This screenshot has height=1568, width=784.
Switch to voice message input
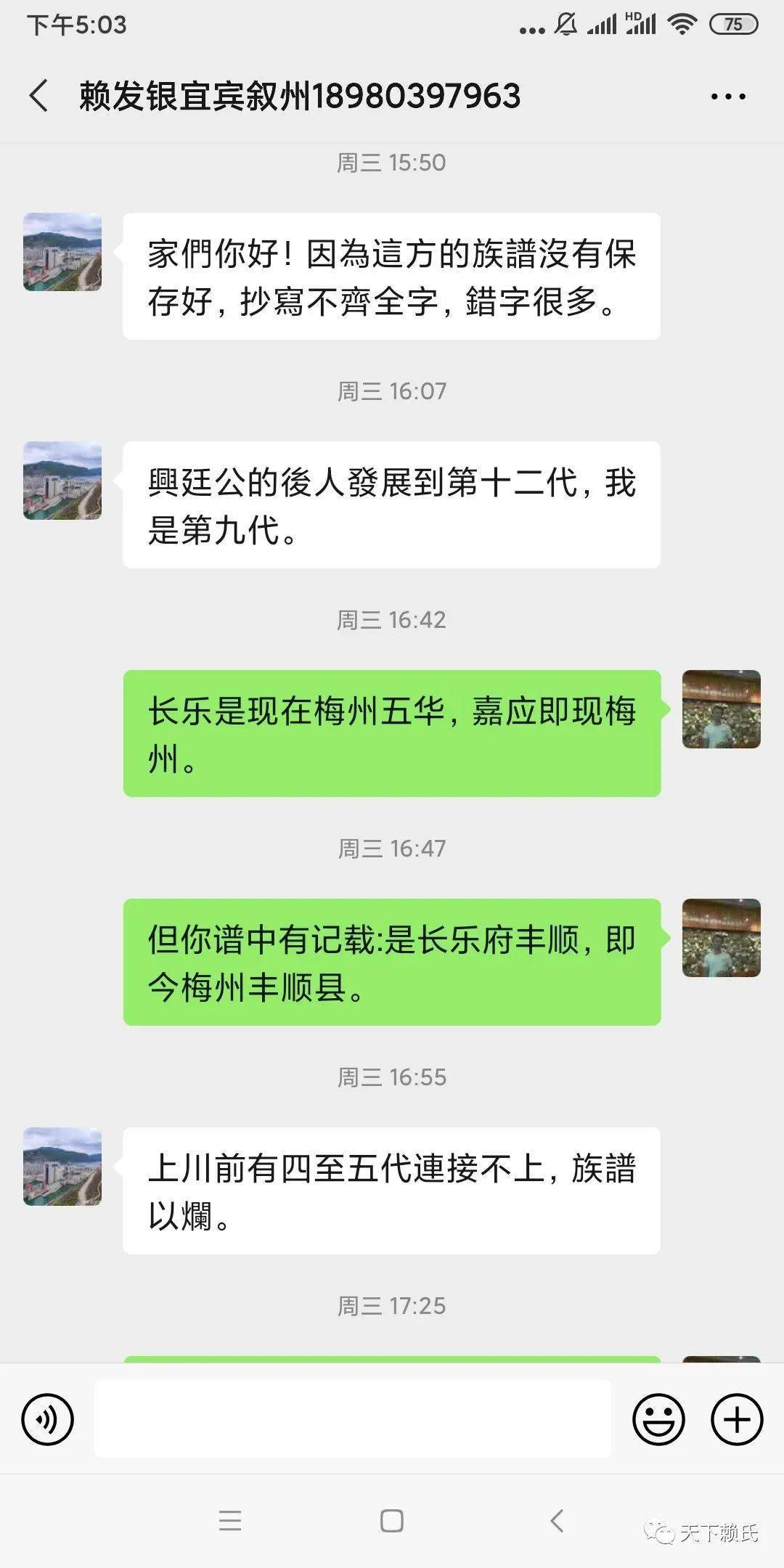click(x=48, y=1418)
